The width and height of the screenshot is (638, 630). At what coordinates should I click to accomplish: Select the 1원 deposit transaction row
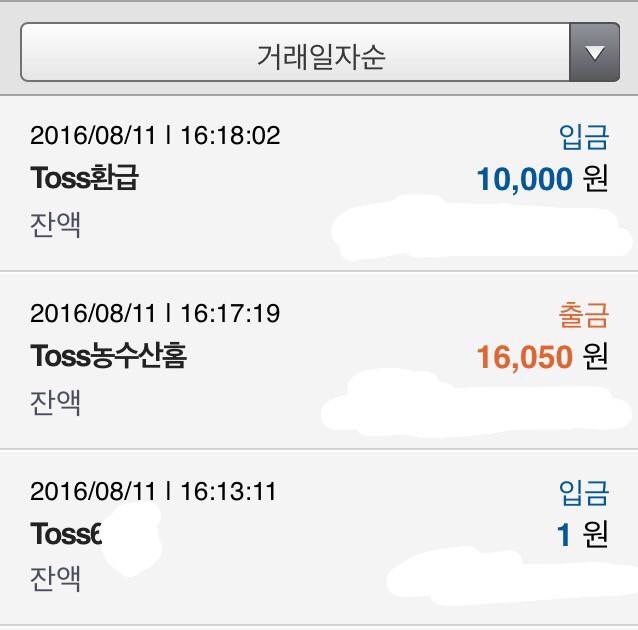[x=319, y=536]
